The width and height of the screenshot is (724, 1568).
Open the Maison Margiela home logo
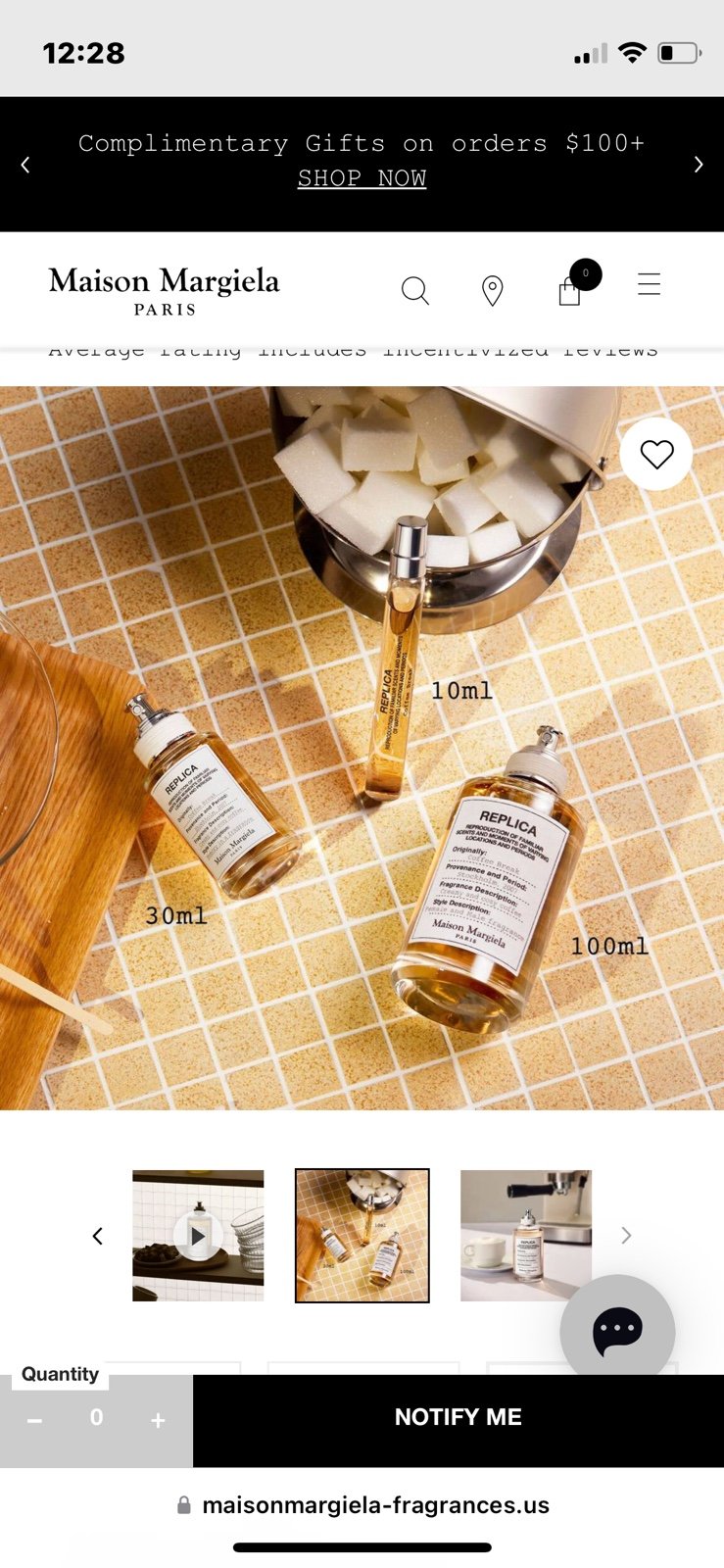click(x=165, y=290)
